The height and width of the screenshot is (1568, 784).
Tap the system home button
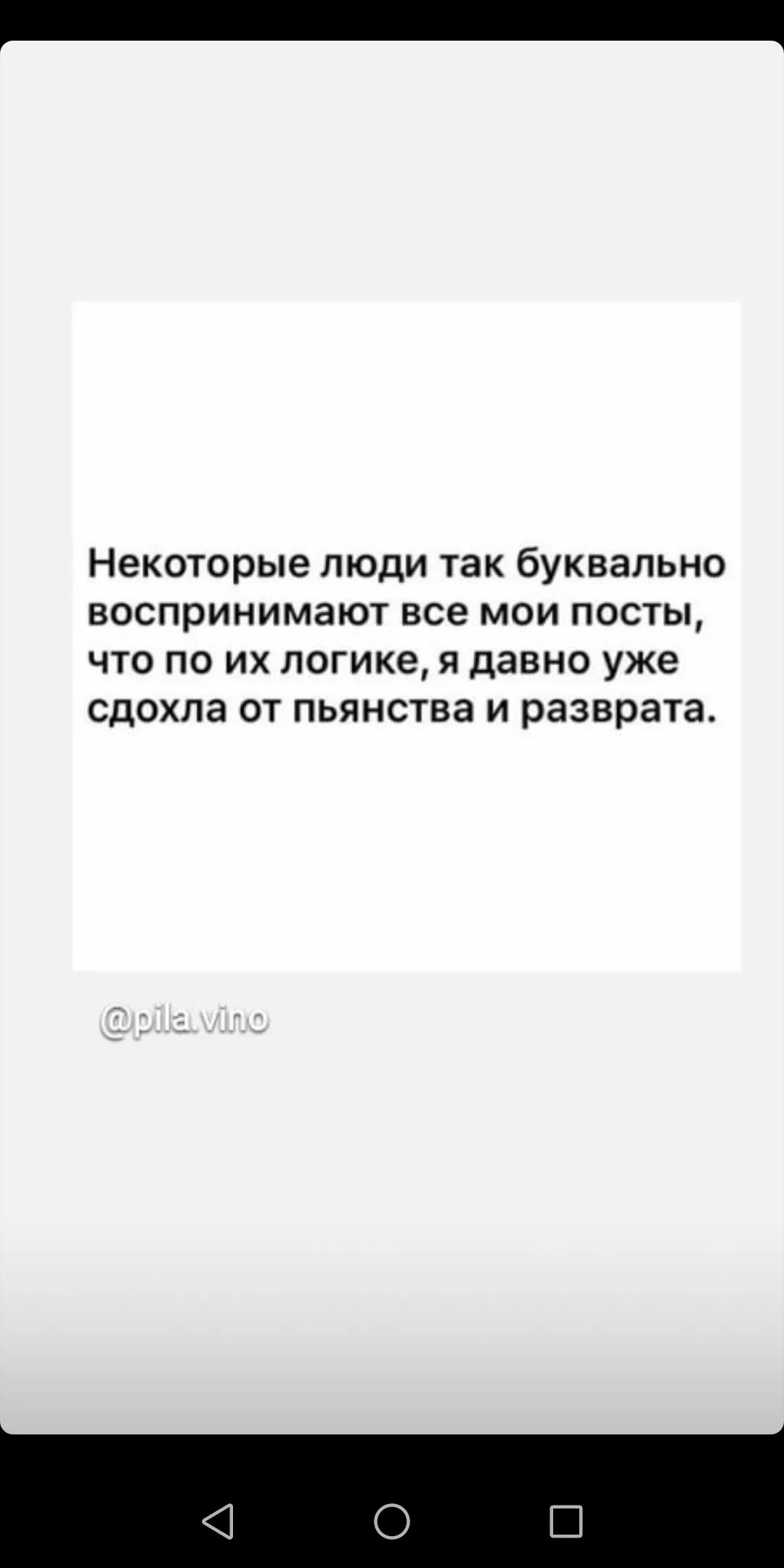point(392,1521)
